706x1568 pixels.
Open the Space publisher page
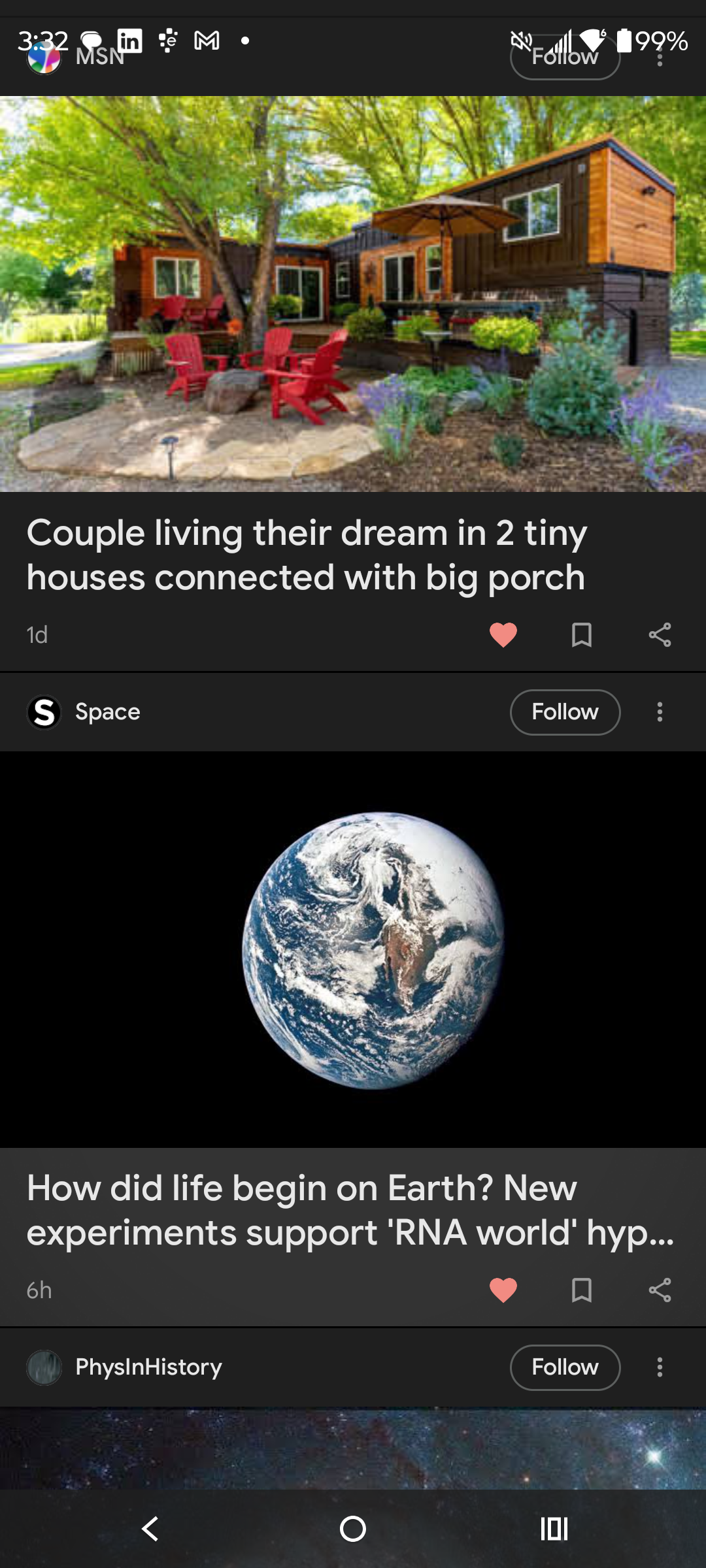click(107, 711)
